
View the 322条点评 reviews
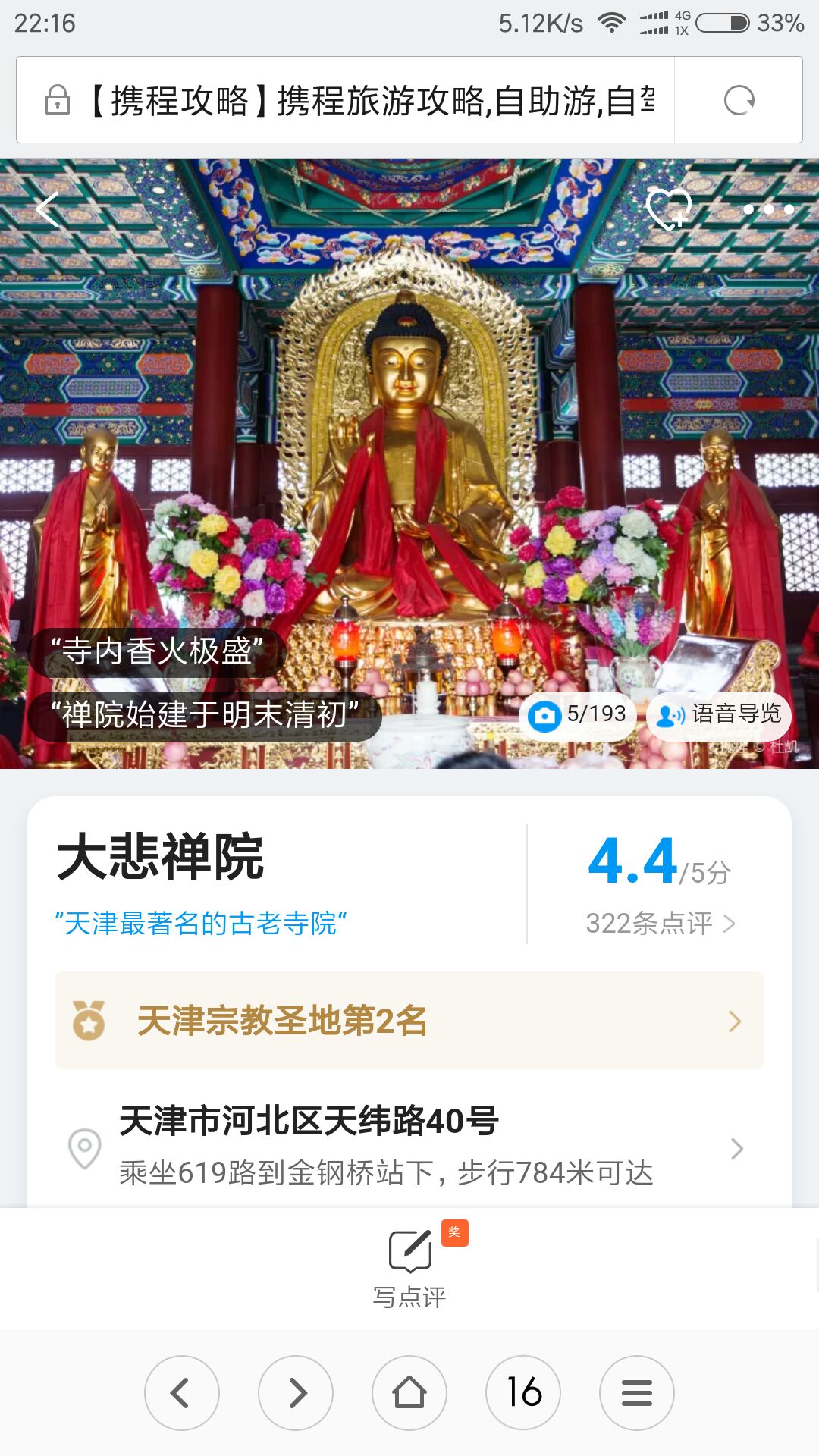coord(660,923)
